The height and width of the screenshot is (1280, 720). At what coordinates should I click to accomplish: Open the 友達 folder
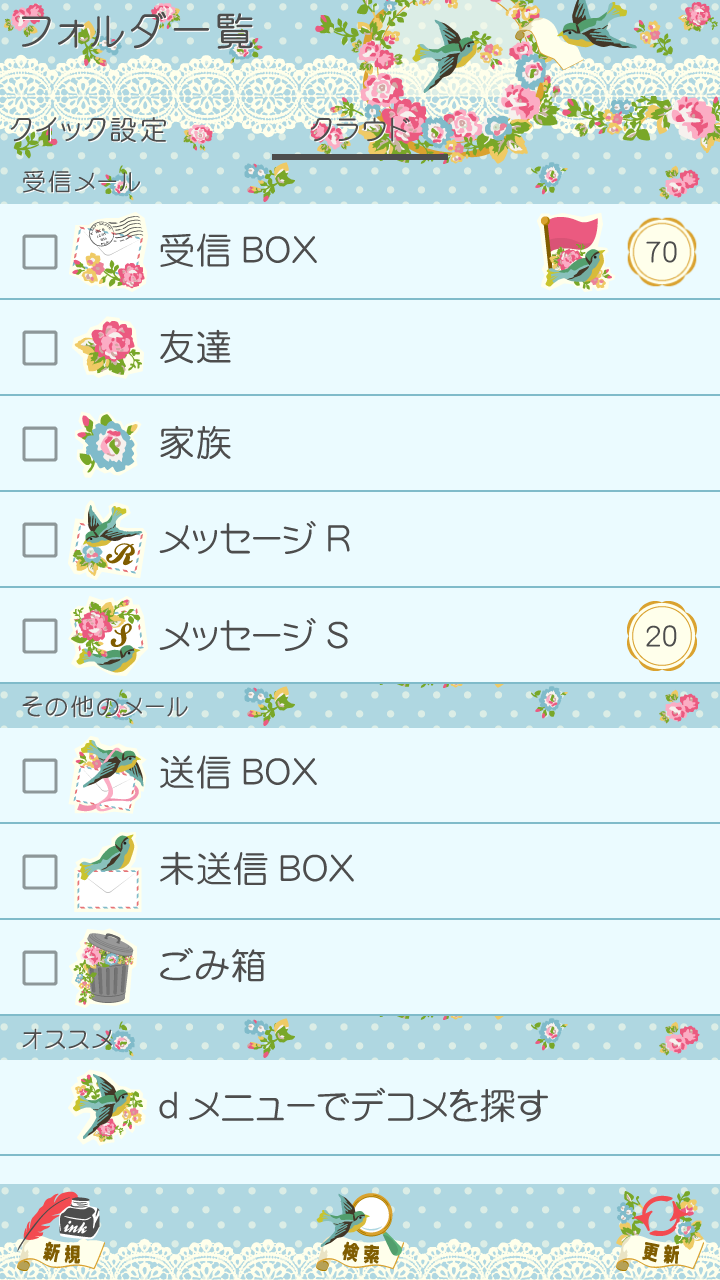click(x=196, y=348)
